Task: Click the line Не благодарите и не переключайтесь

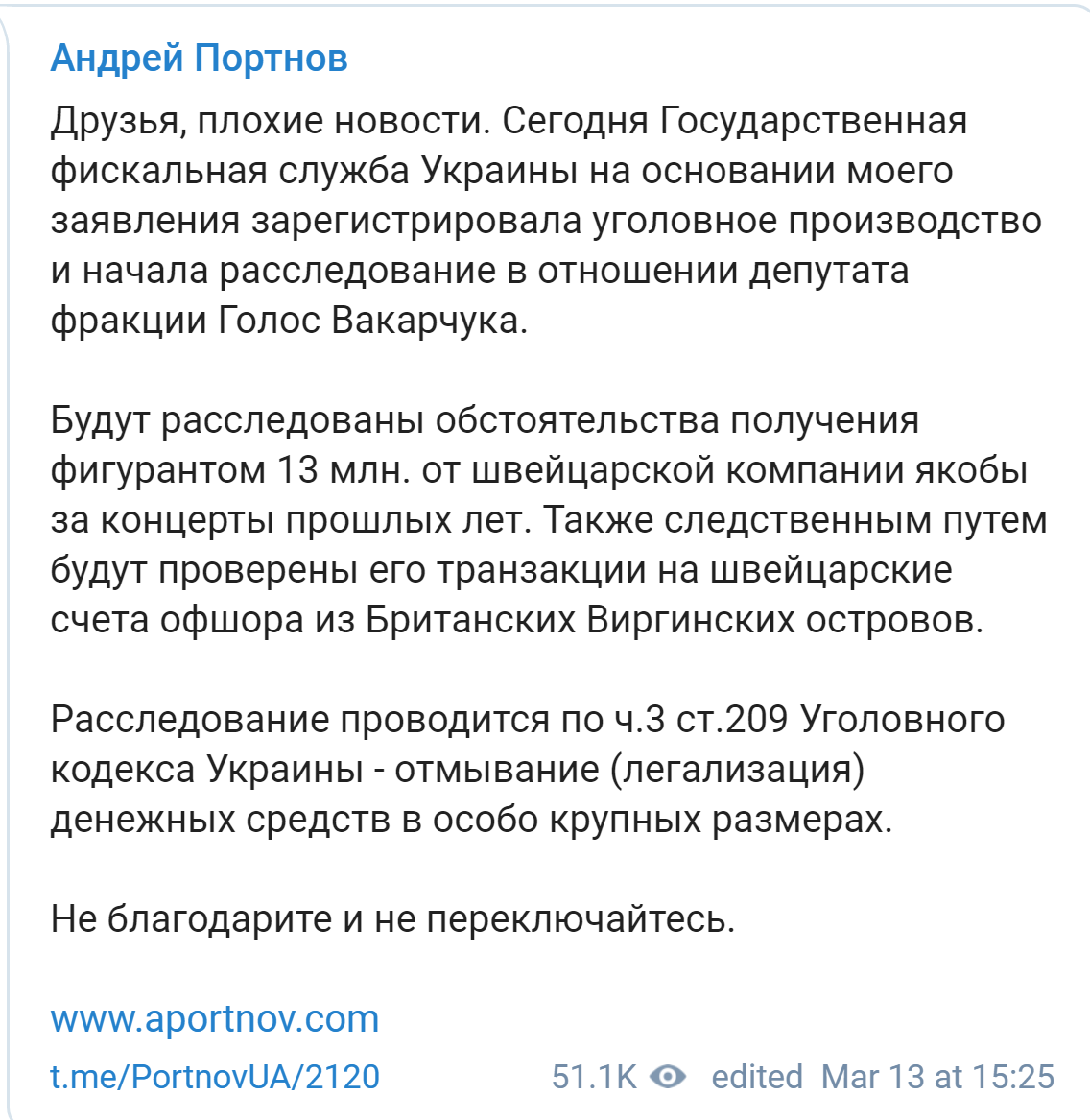Action: (391, 920)
